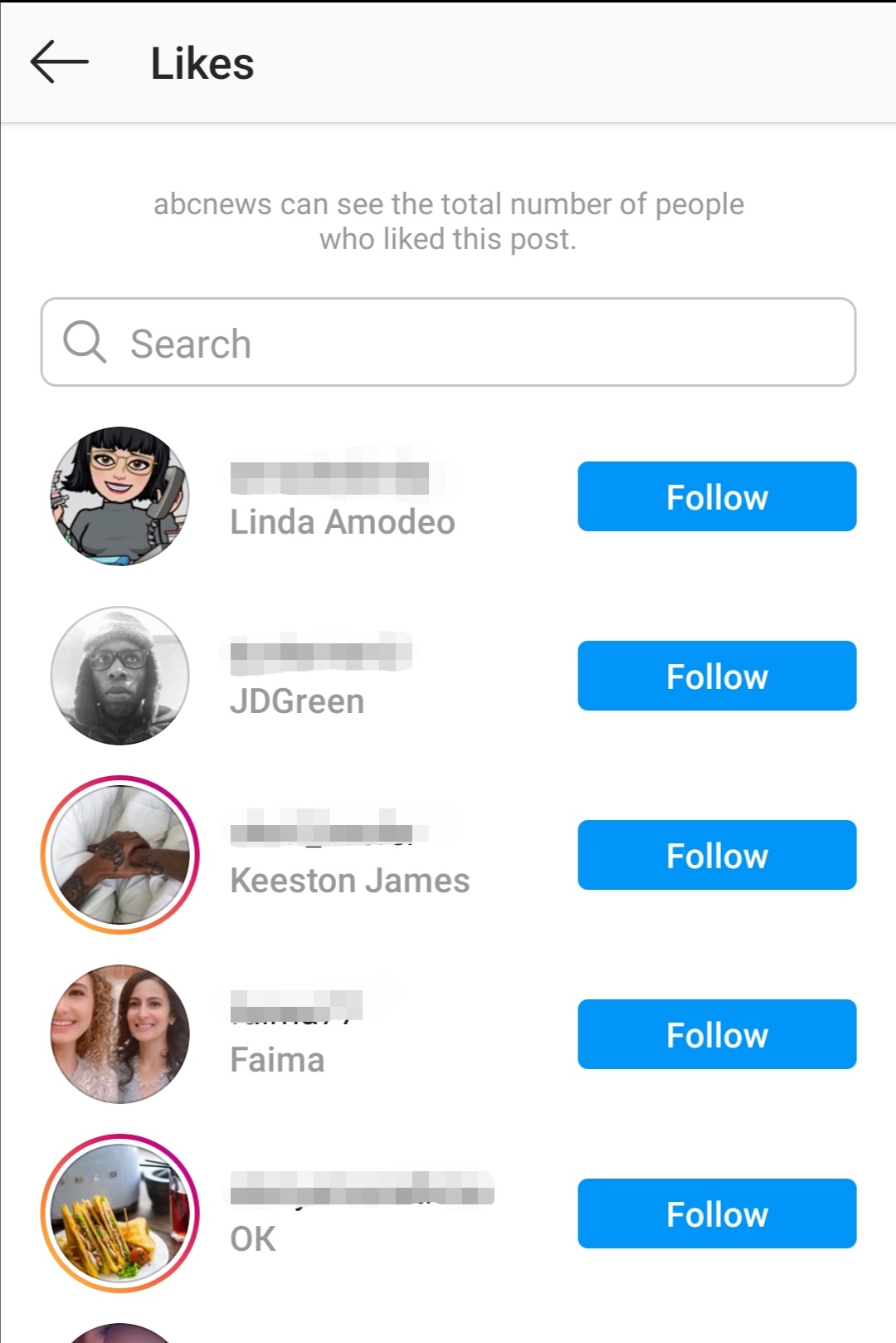
Task: Follow Keeston James
Action: (x=717, y=855)
